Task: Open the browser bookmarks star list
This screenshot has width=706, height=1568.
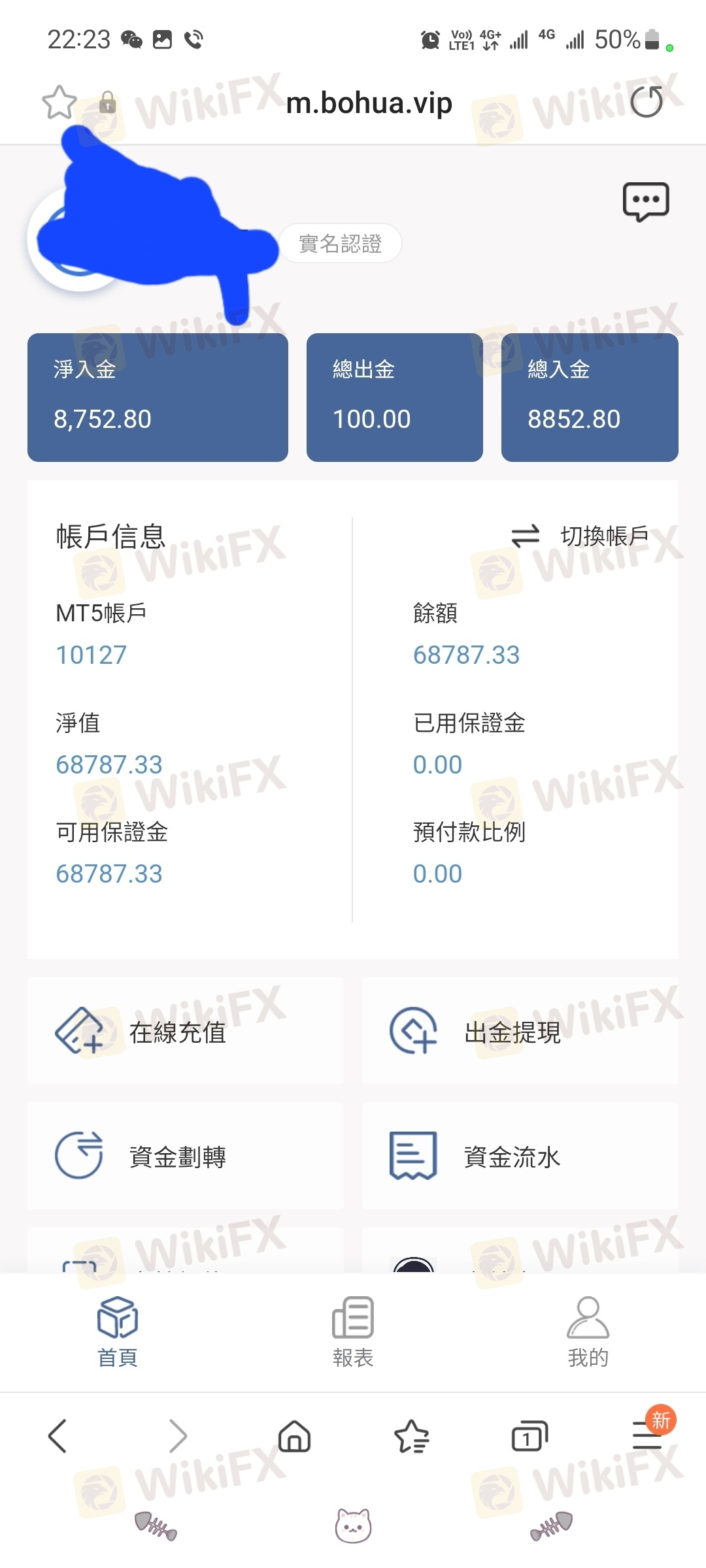Action: click(x=412, y=1436)
